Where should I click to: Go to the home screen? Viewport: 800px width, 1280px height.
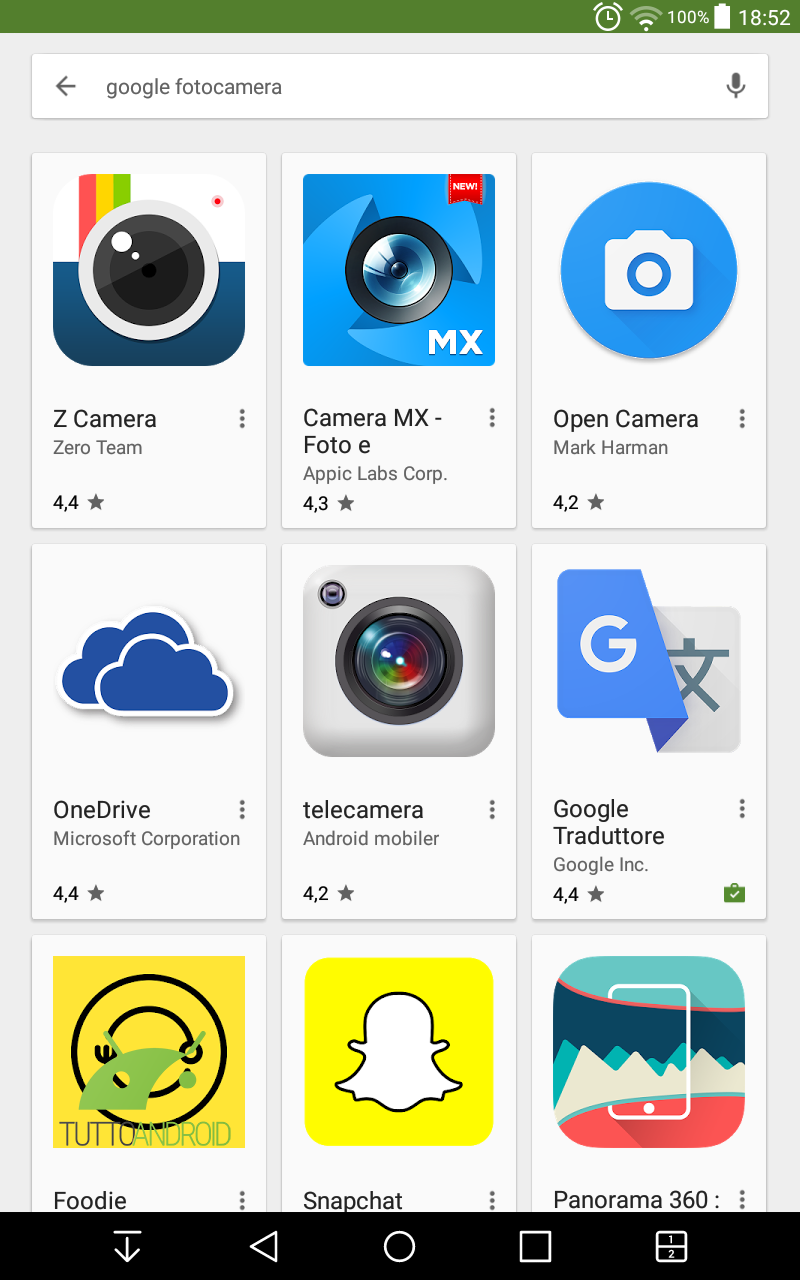[399, 1246]
